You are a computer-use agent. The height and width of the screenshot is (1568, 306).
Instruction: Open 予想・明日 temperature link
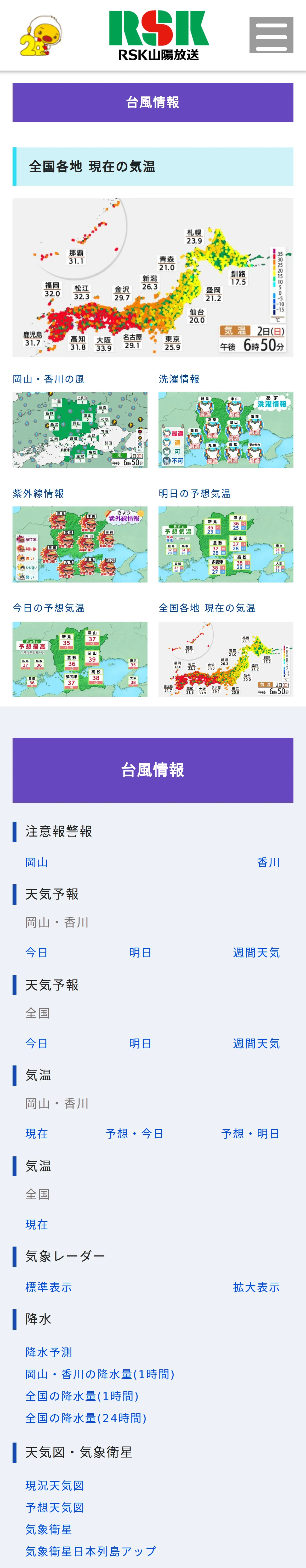click(251, 1133)
